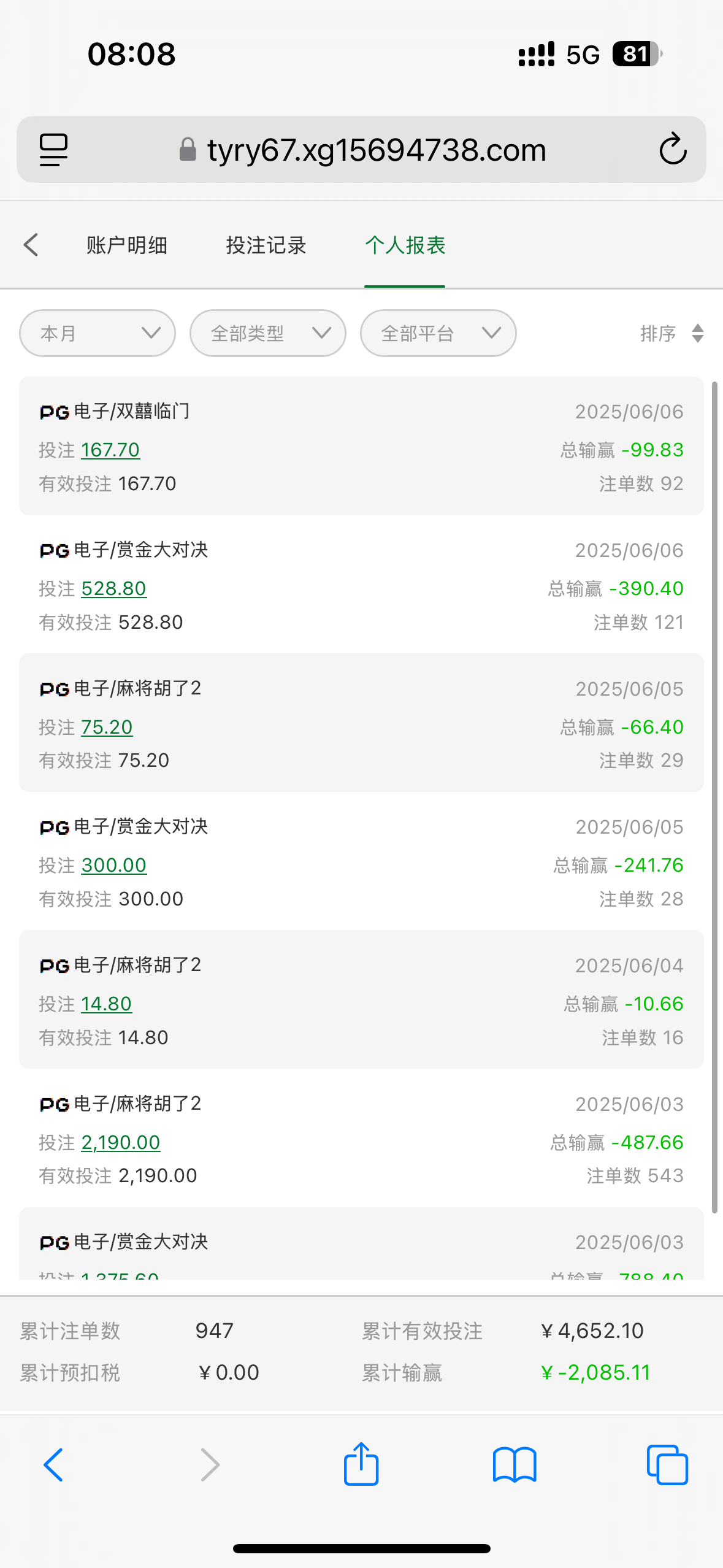Open the 全部平台 platform filter
The height and width of the screenshot is (1568, 723).
[x=438, y=333]
